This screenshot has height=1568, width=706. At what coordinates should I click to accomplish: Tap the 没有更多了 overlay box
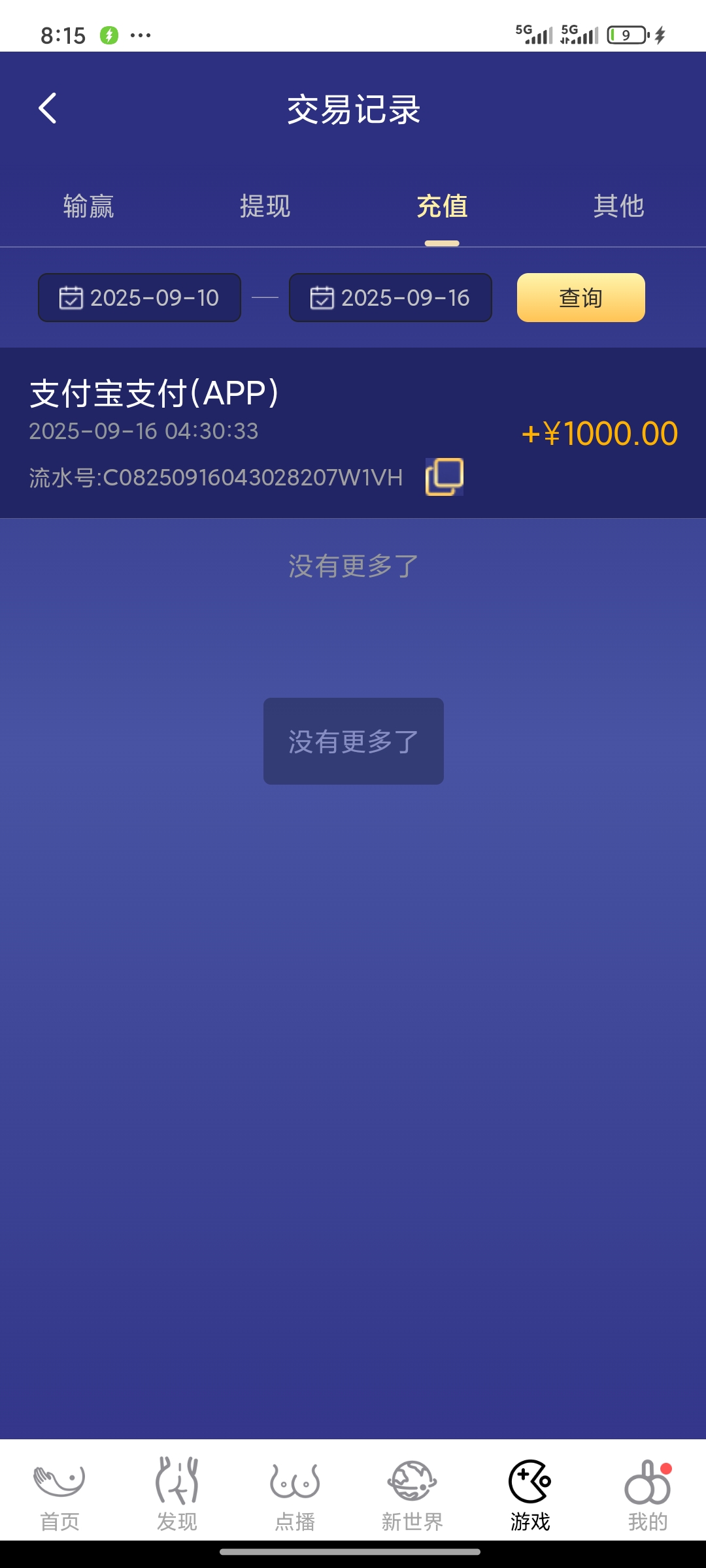[x=353, y=740]
